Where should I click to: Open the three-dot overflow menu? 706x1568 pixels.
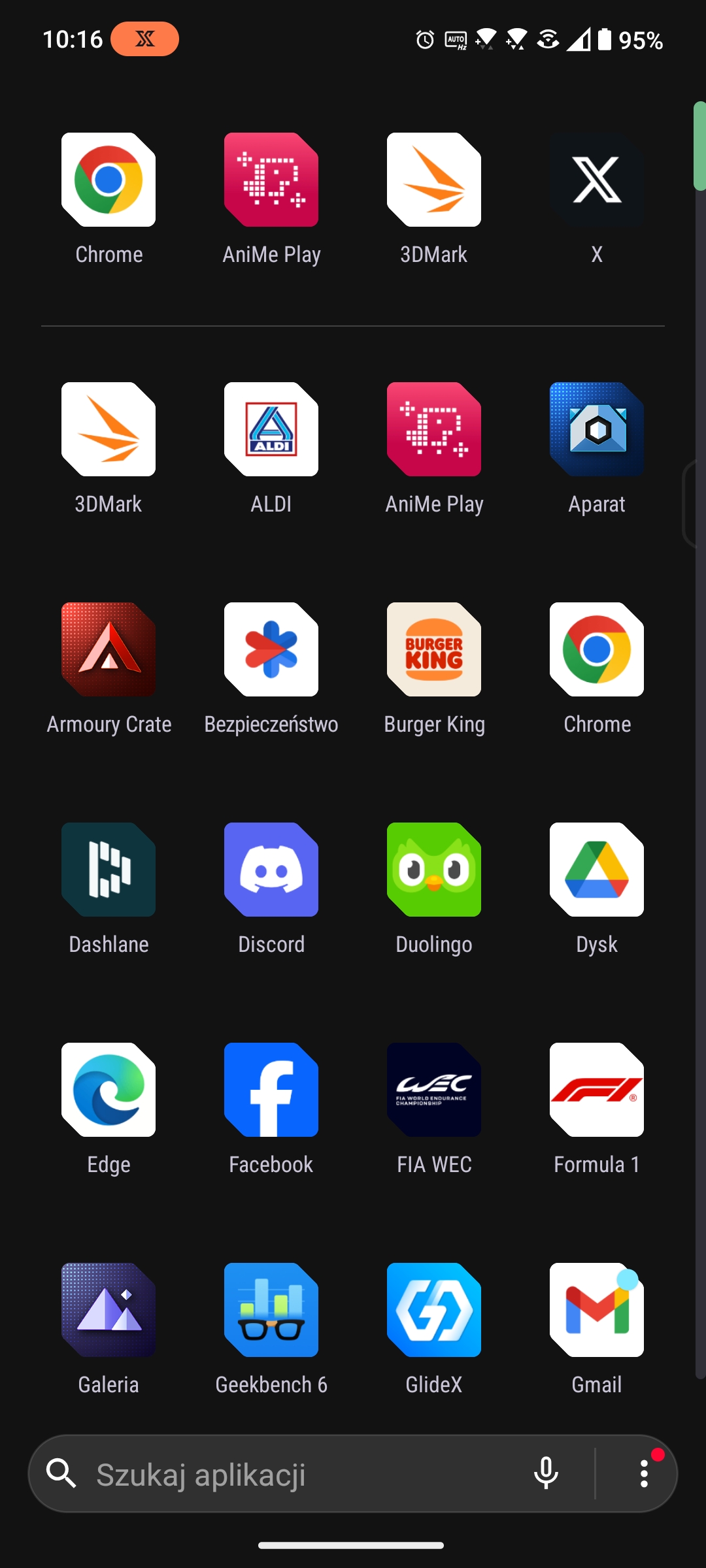click(x=645, y=1474)
